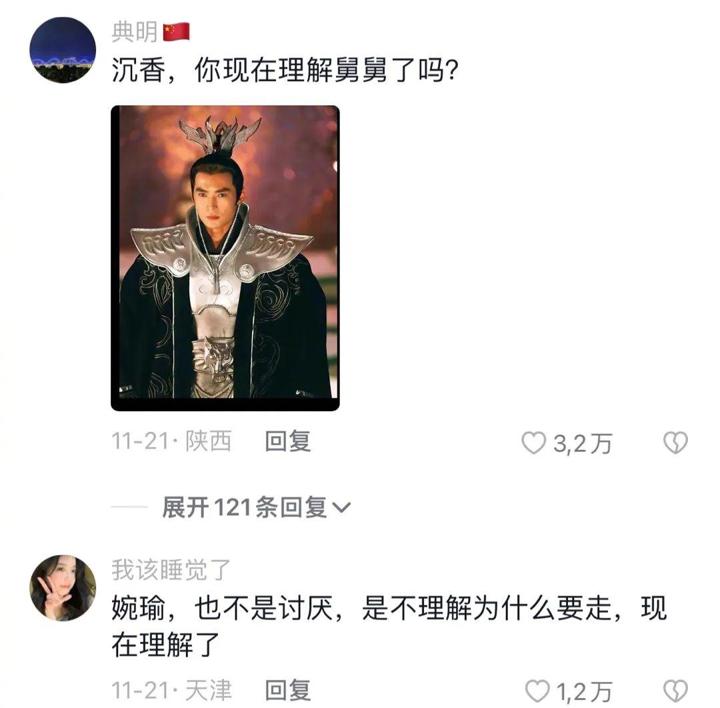
Task: Dislike 典明's comment
Action: 677,443
